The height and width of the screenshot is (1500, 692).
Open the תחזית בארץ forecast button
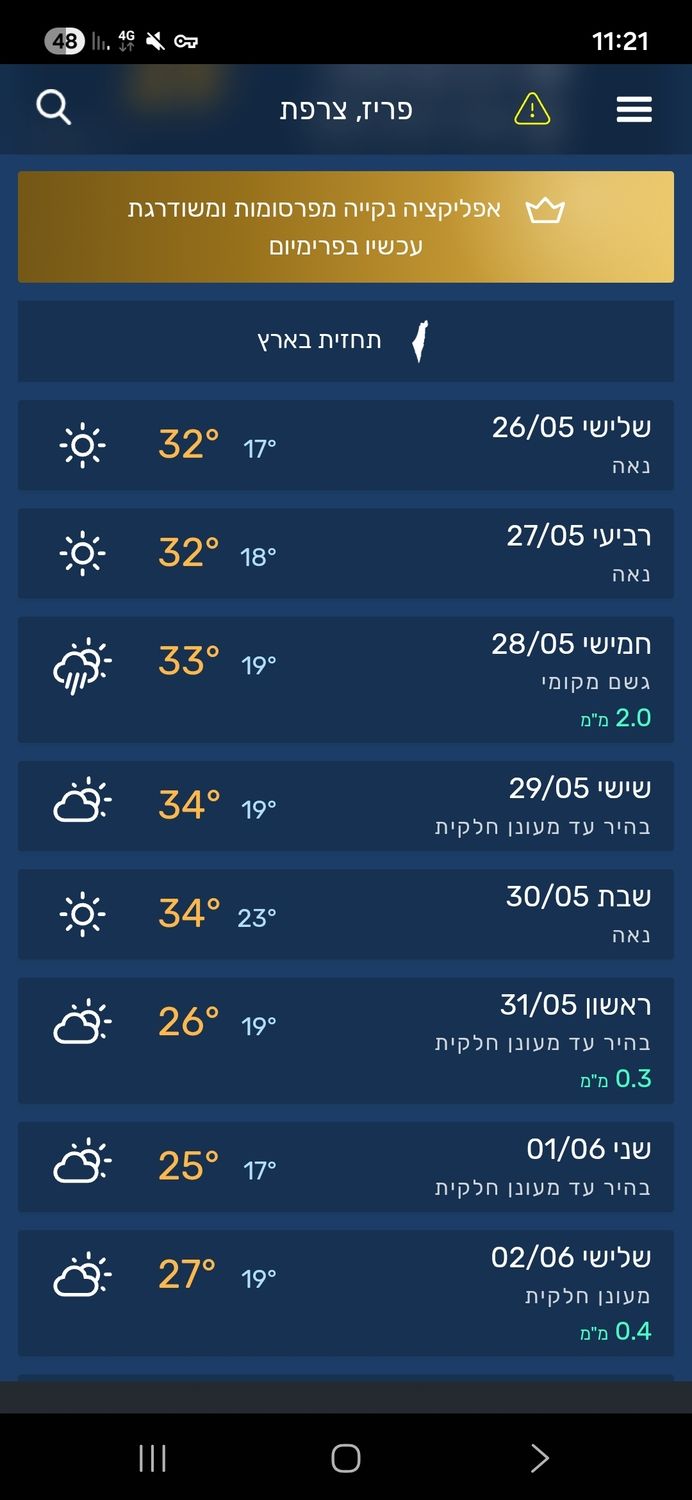pyautogui.click(x=346, y=341)
